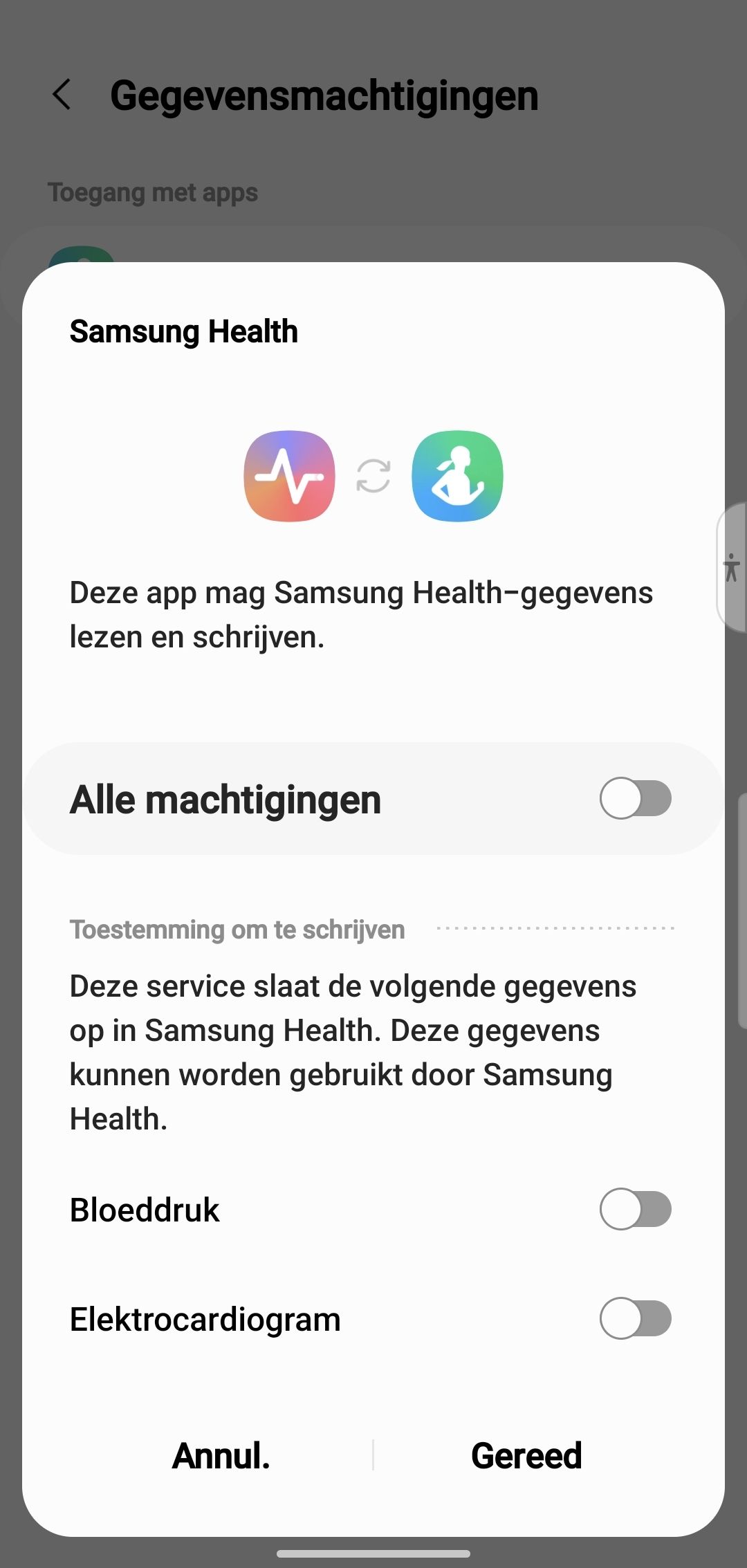Confirm permissions by tapping Gereed
Viewport: 747px width, 1568px height.
tap(526, 1455)
